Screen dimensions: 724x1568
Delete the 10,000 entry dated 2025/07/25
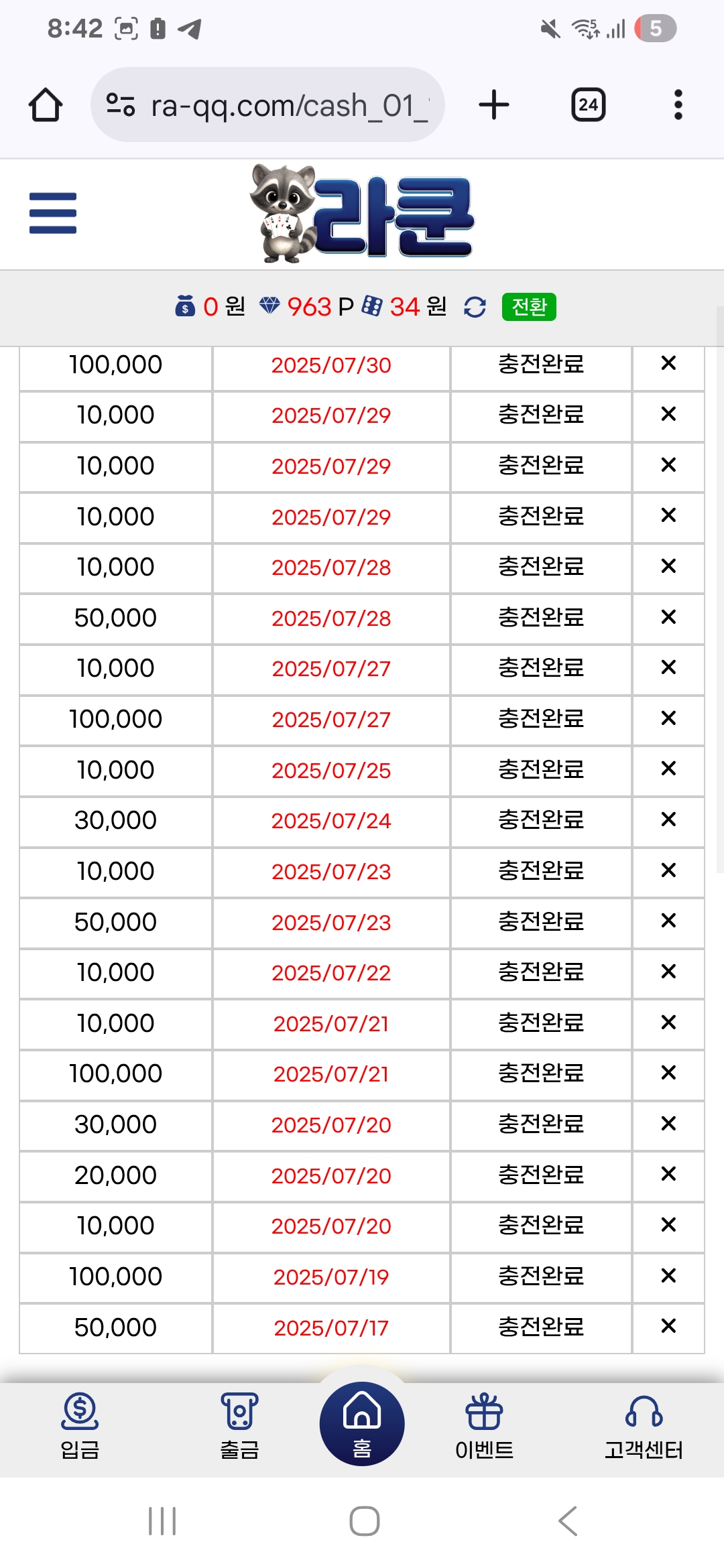click(668, 769)
